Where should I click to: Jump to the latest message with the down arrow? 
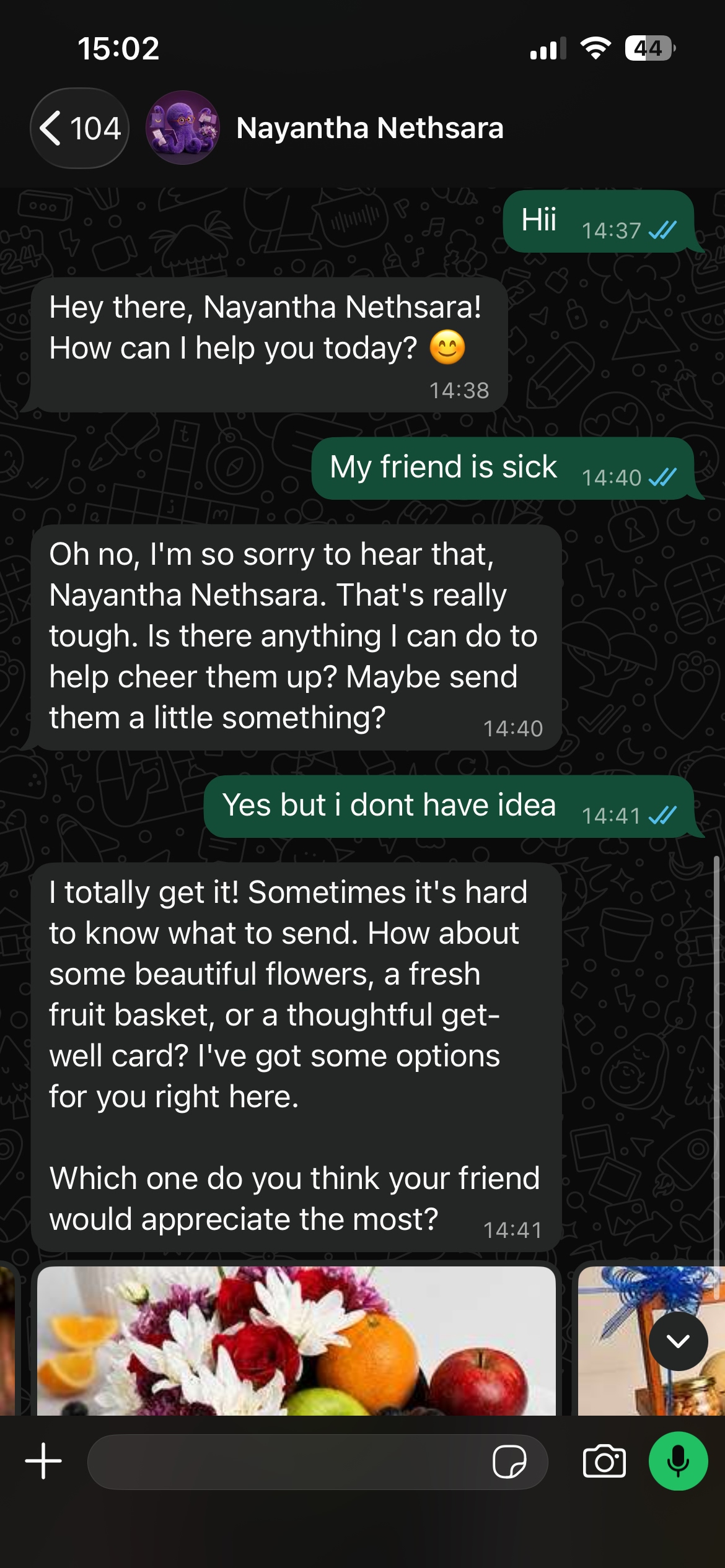tap(678, 1341)
